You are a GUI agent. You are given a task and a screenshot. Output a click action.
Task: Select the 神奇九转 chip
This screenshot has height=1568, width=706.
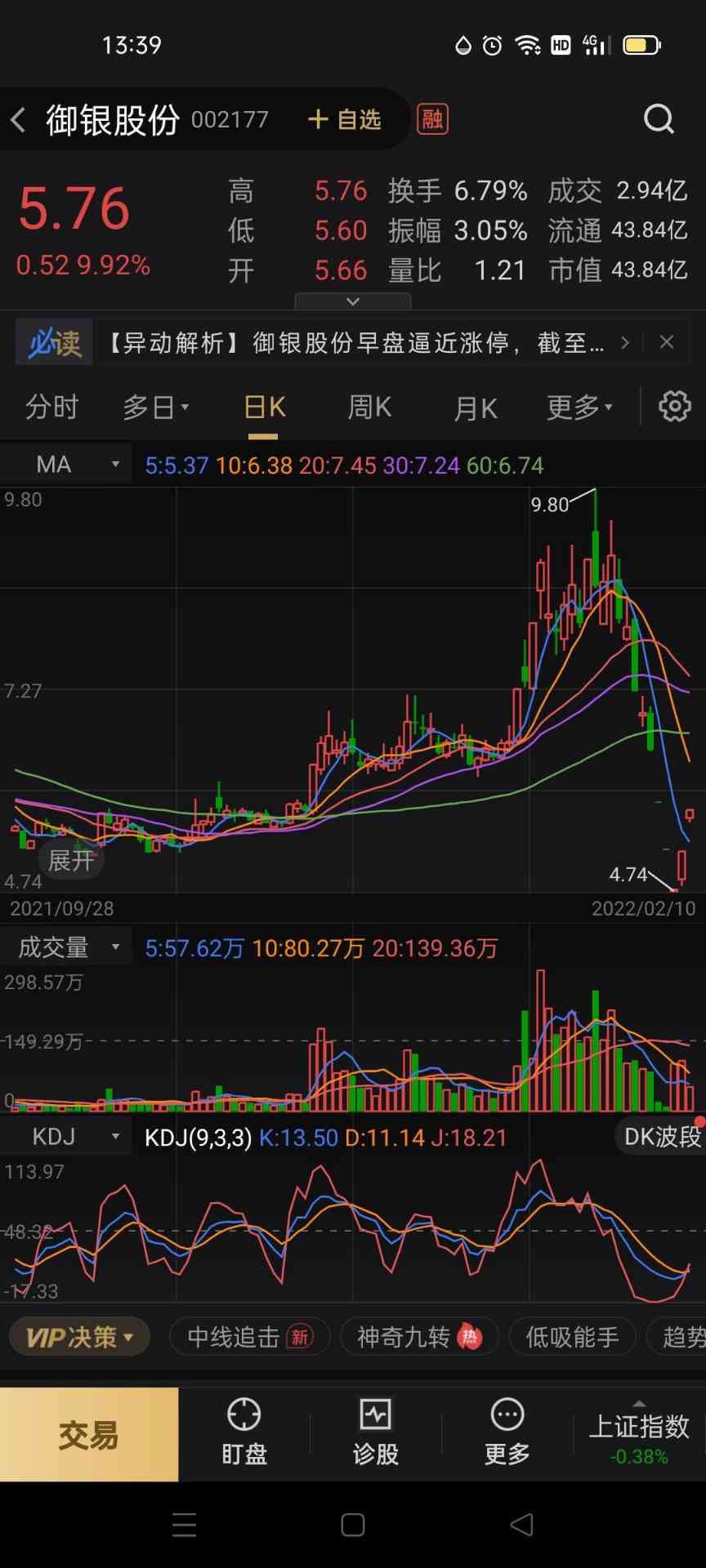(x=418, y=1337)
